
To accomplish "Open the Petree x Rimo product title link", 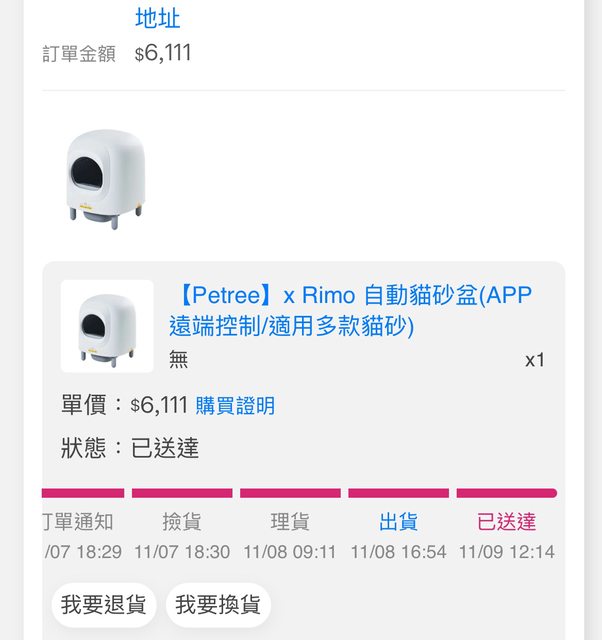I will click(350, 310).
